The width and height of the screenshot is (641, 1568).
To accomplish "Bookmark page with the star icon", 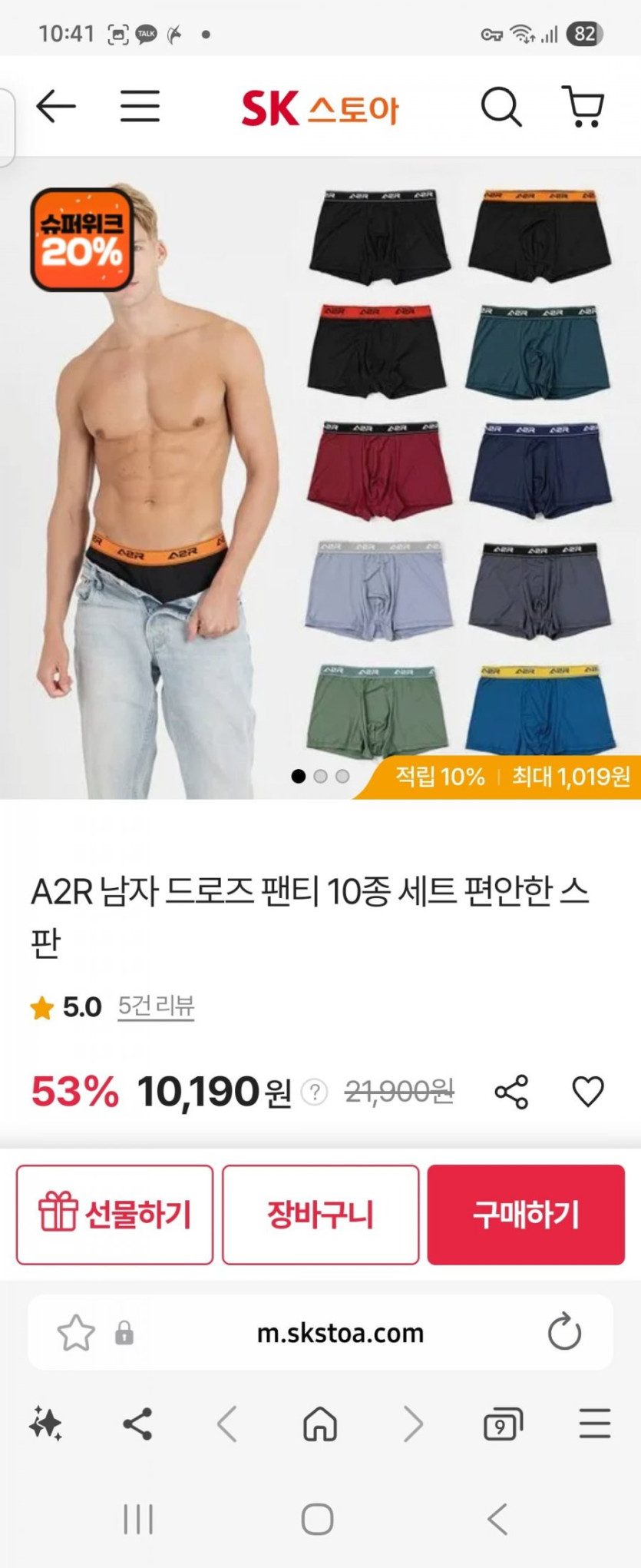I will (x=76, y=1333).
